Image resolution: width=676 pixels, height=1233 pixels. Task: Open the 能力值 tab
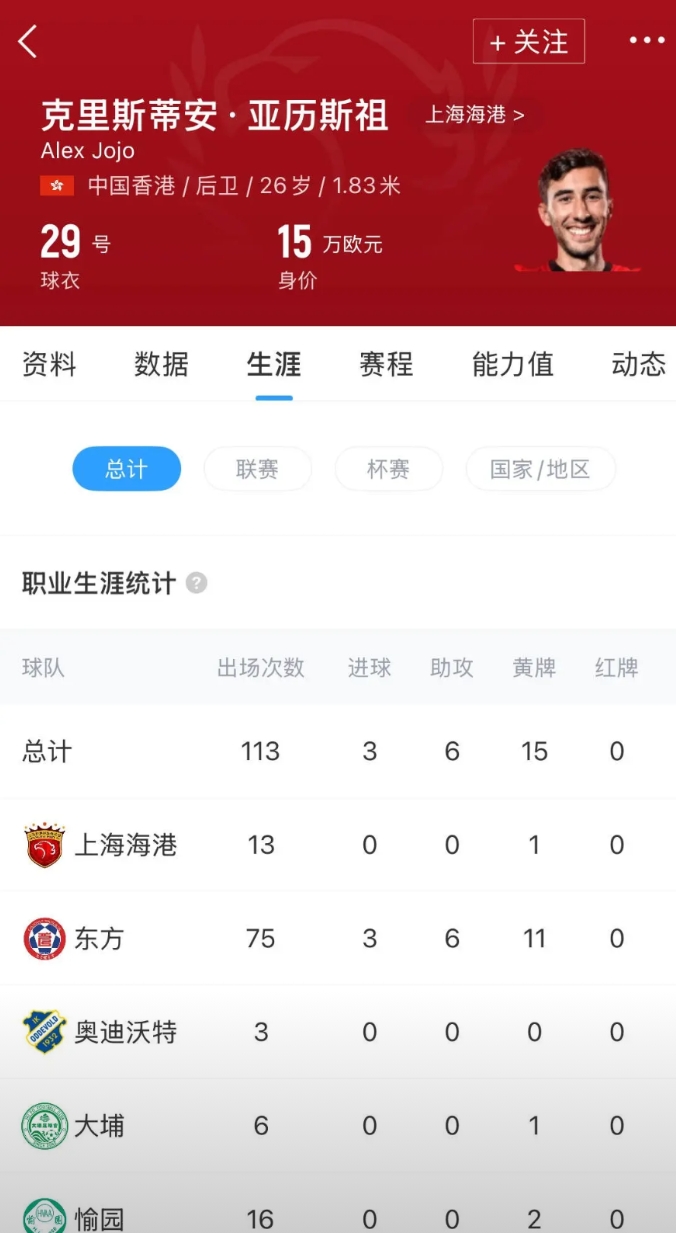click(512, 365)
